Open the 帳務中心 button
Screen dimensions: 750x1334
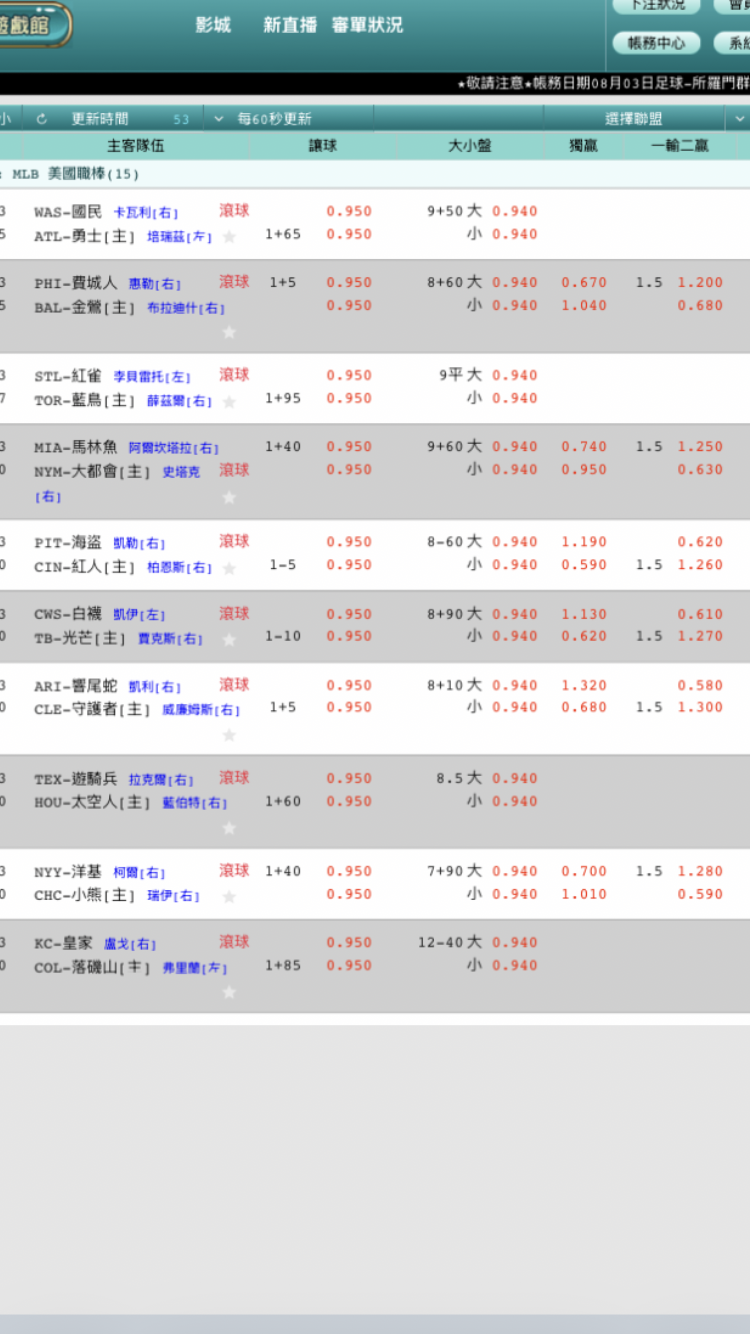click(657, 43)
